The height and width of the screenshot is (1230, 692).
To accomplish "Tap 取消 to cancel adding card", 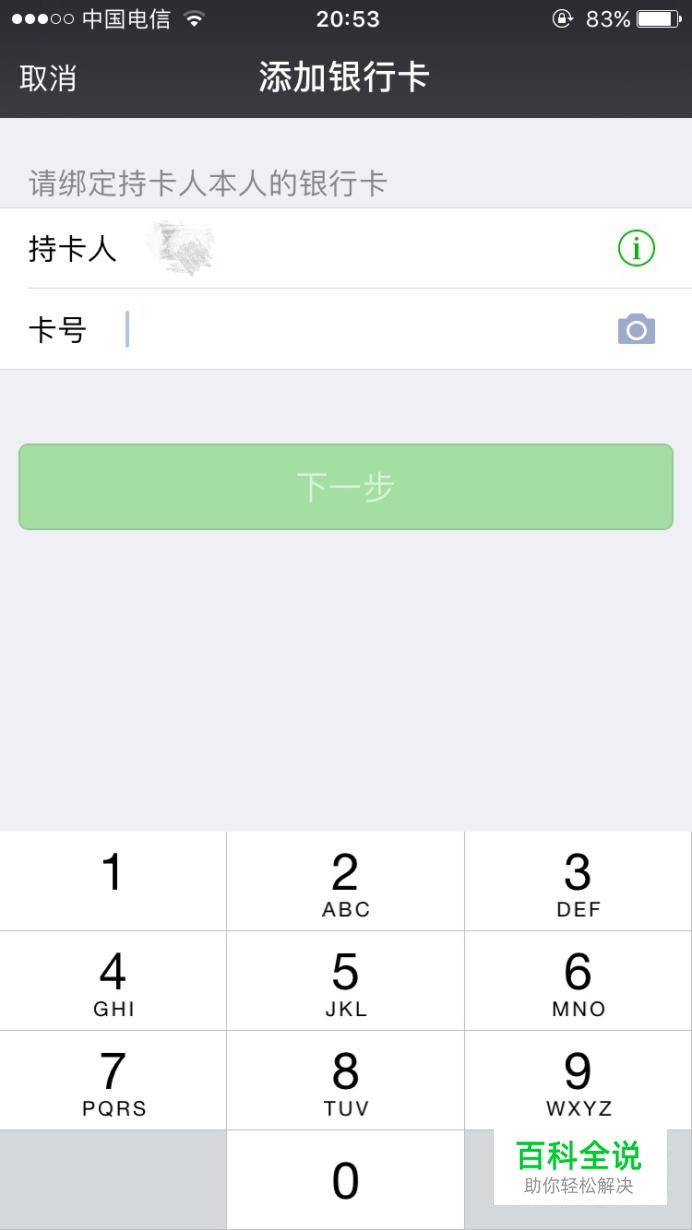I will [x=47, y=78].
